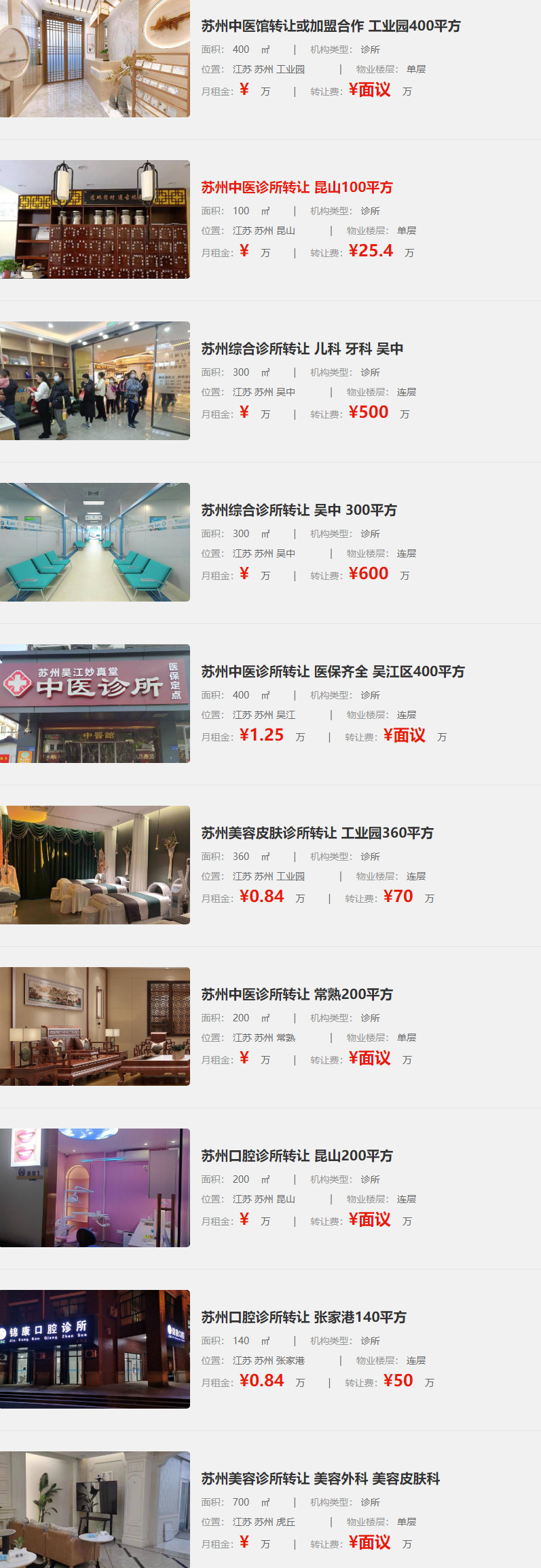View photo of beauty clinic treatment beds
Screen dimensions: 541x1568
click(95, 865)
